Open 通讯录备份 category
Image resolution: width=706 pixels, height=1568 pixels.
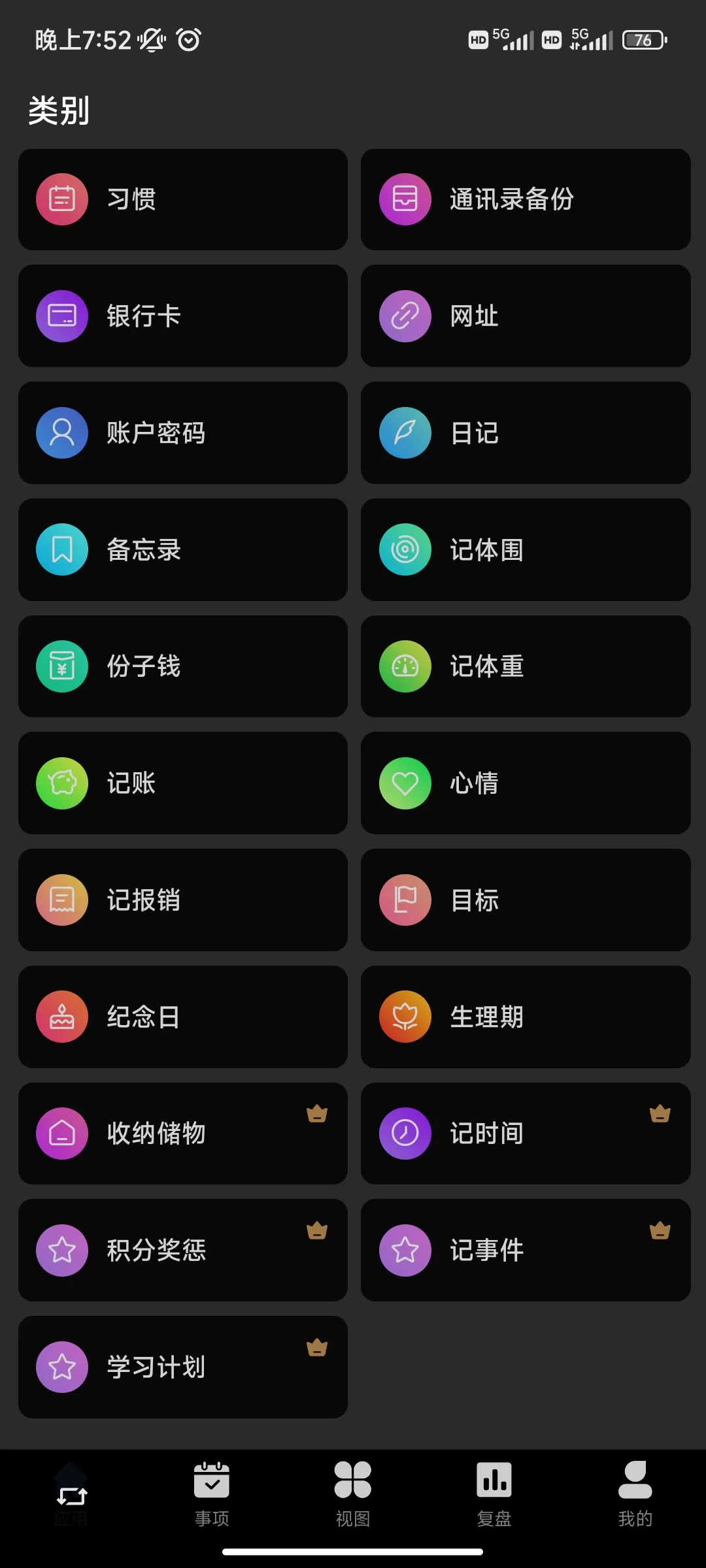pyautogui.click(x=526, y=199)
